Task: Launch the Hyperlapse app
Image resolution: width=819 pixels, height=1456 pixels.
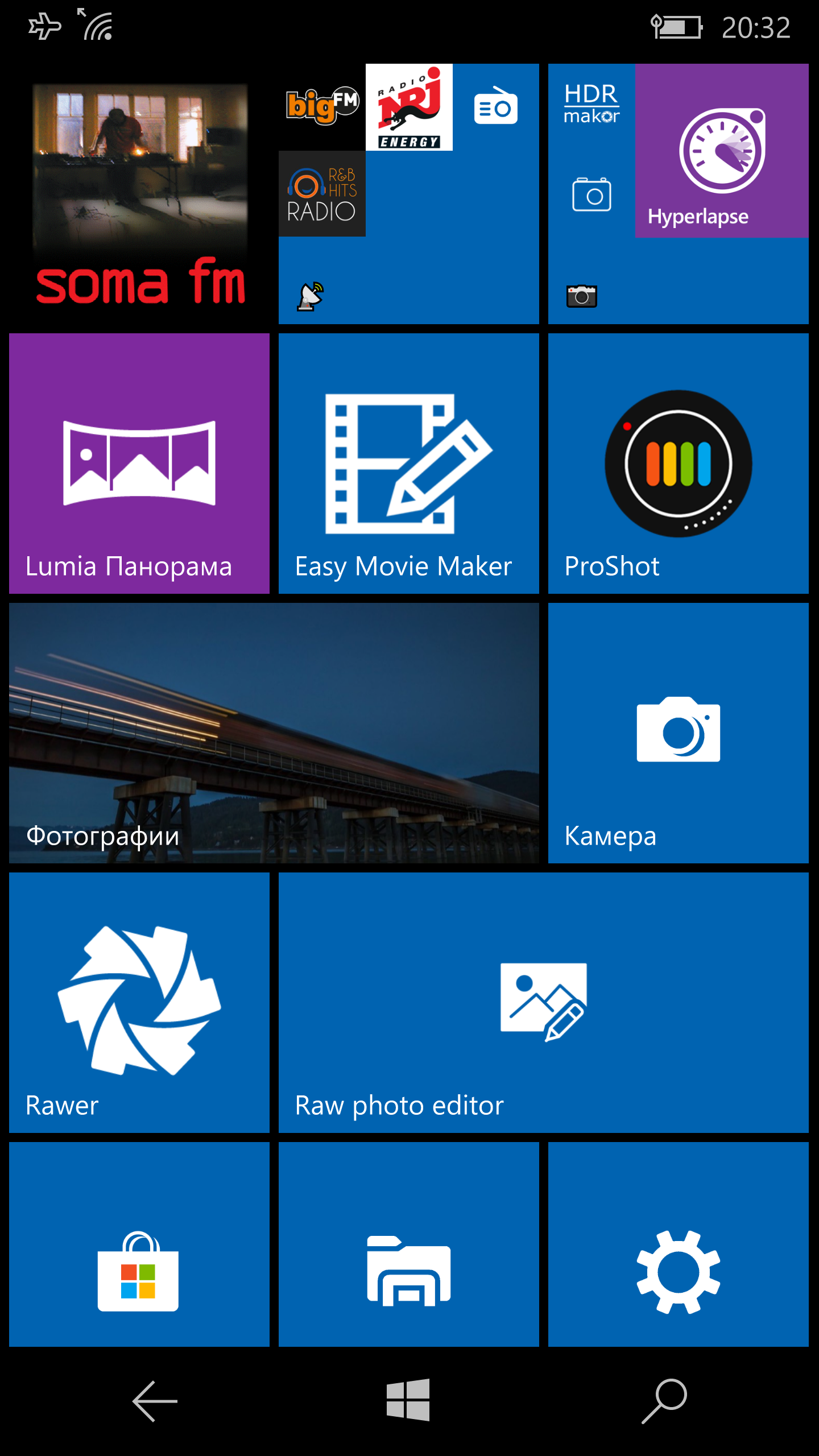Action: click(x=721, y=150)
